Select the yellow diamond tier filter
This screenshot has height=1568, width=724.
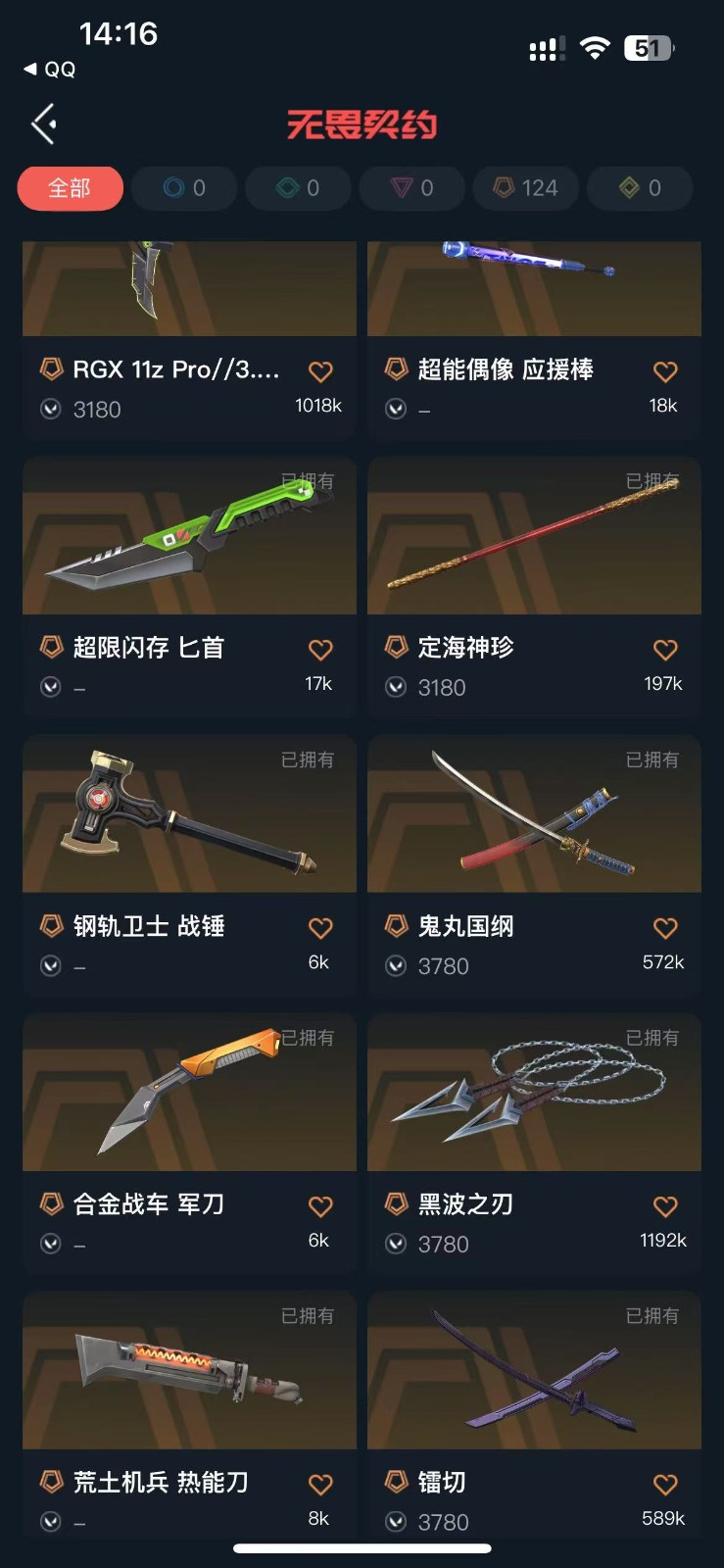640,188
